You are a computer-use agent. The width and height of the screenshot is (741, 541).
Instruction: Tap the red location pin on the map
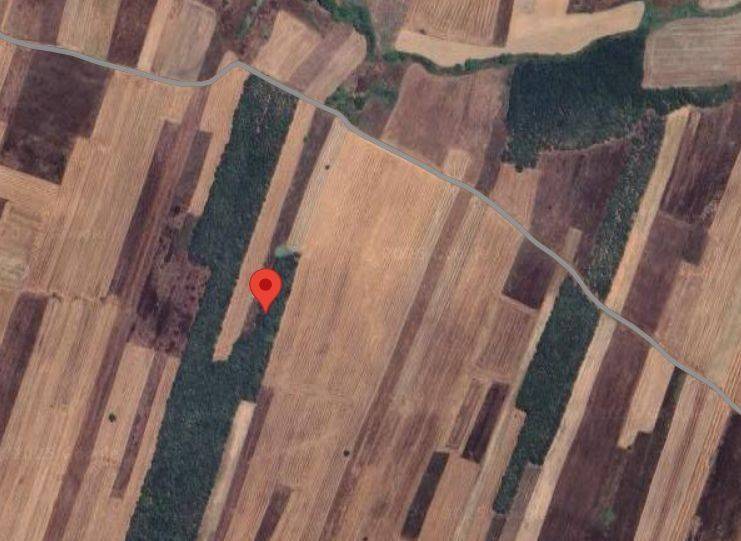pos(265,288)
